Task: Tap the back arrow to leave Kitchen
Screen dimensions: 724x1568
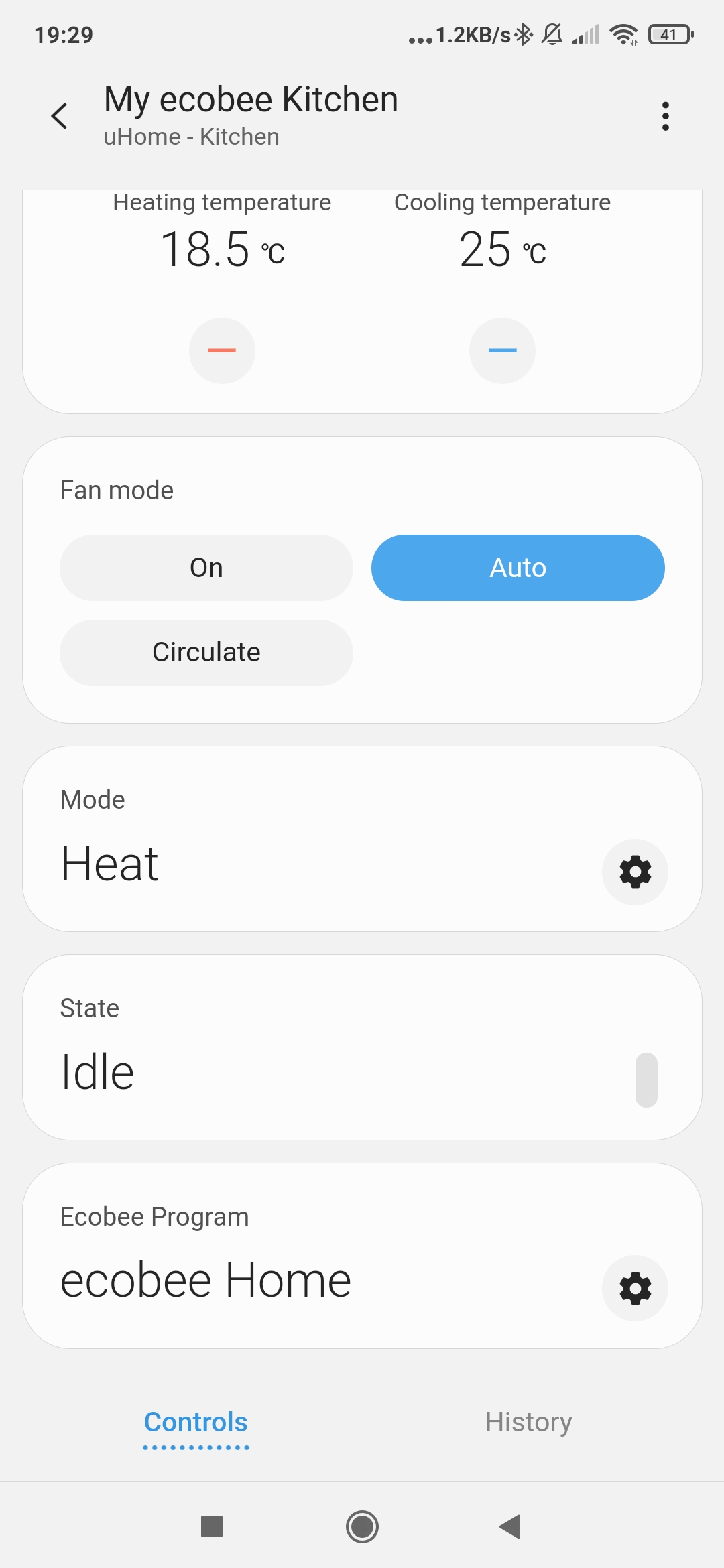Action: coord(60,115)
